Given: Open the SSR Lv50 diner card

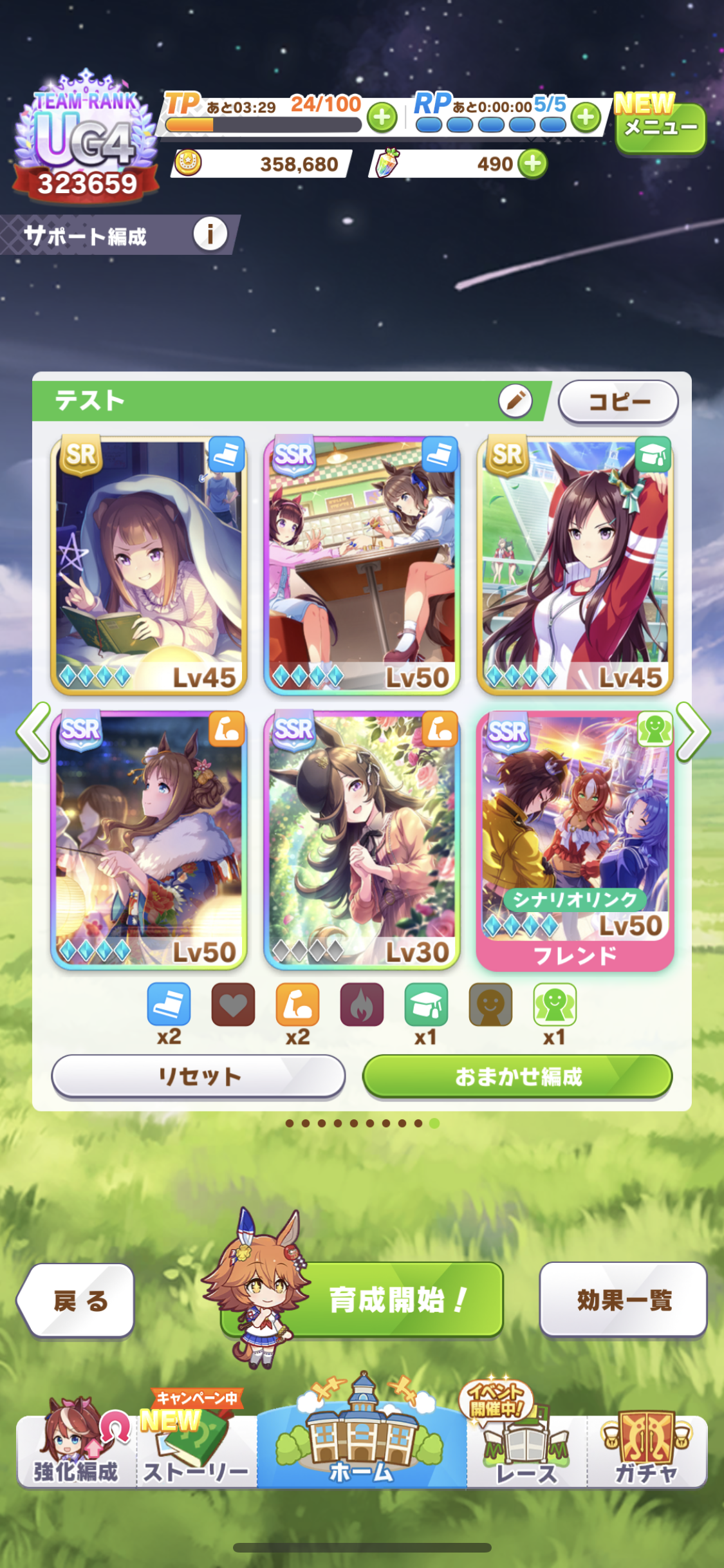Looking at the screenshot, I should point(362,565).
